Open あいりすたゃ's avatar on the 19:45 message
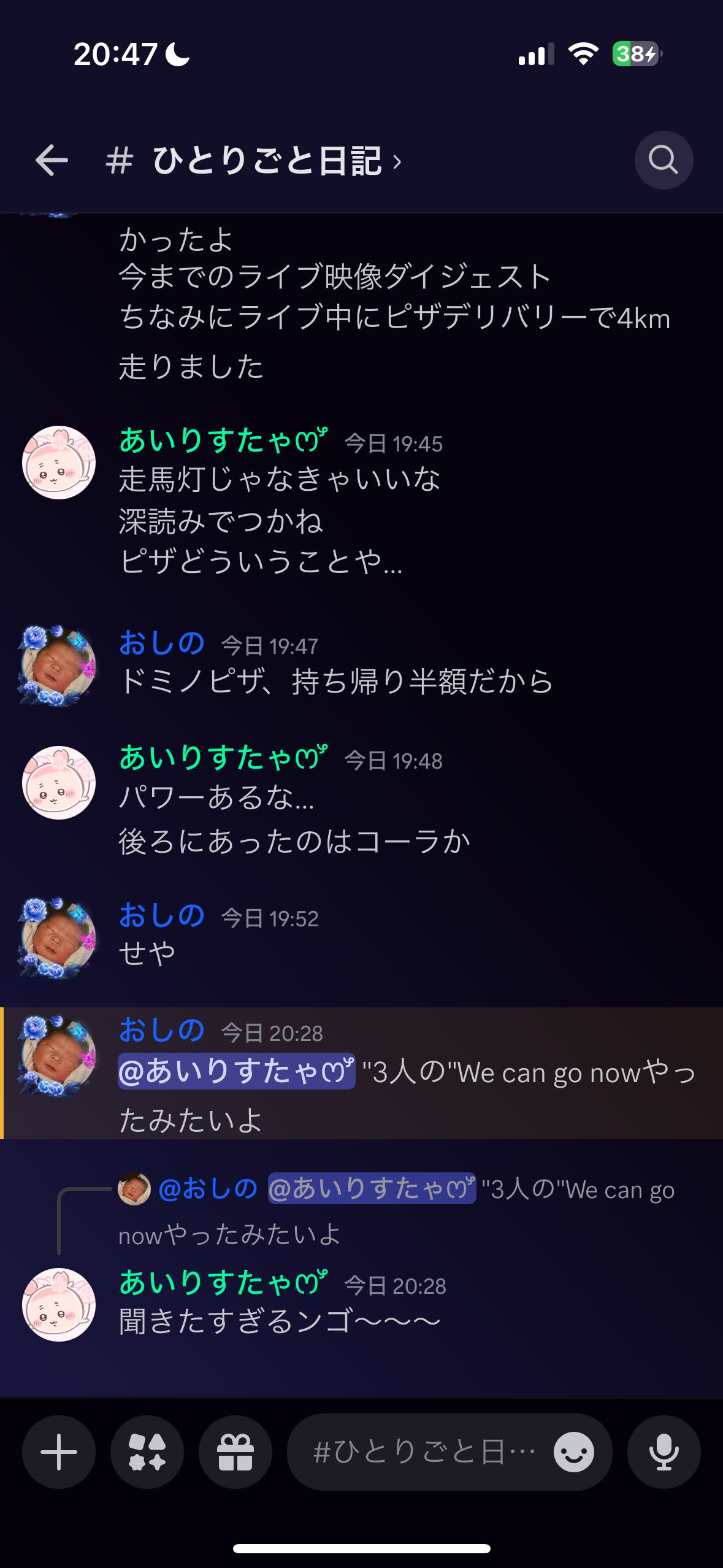The height and width of the screenshot is (1568, 723). 59,463
